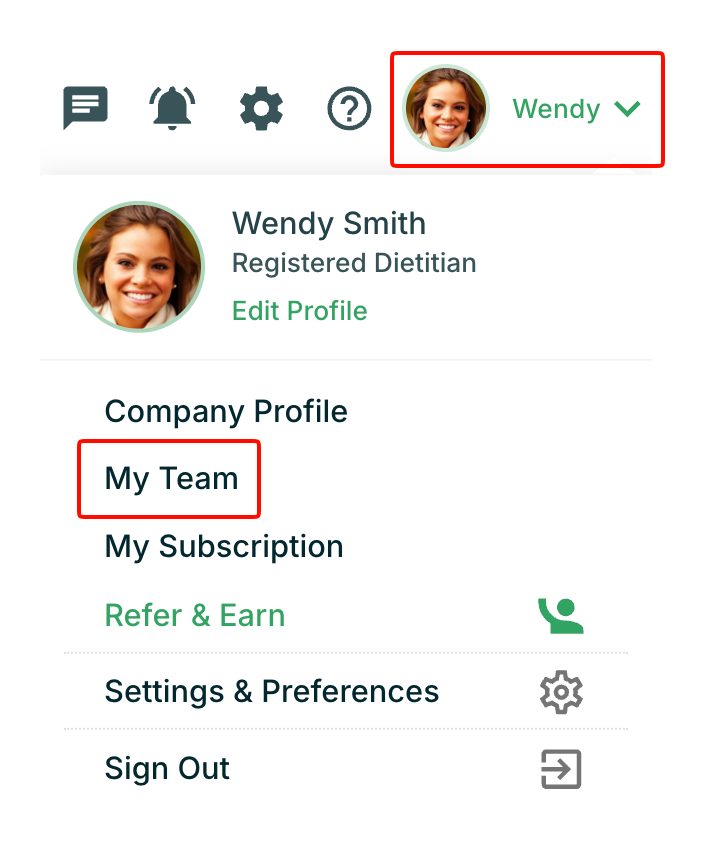Open Settings & Preferences
Viewport: 703px width, 868px height.
(272, 692)
